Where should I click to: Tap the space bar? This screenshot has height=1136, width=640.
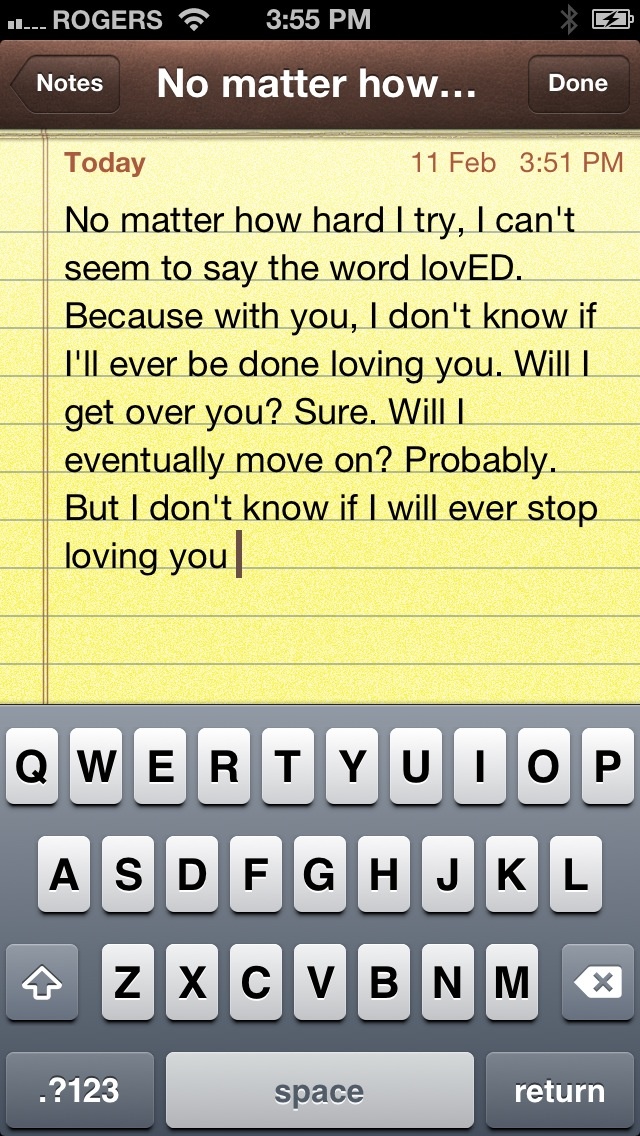319,1091
